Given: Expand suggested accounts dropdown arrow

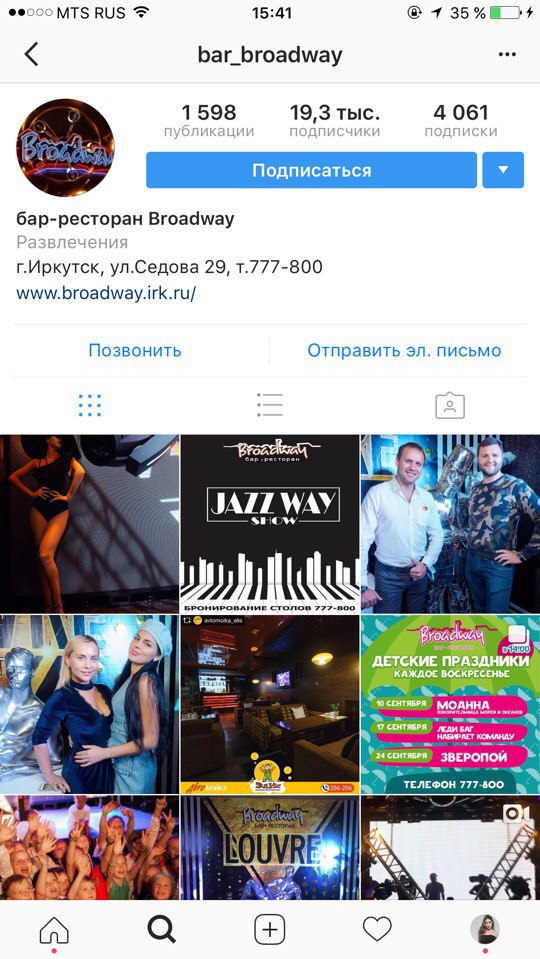Looking at the screenshot, I should coord(503,170).
